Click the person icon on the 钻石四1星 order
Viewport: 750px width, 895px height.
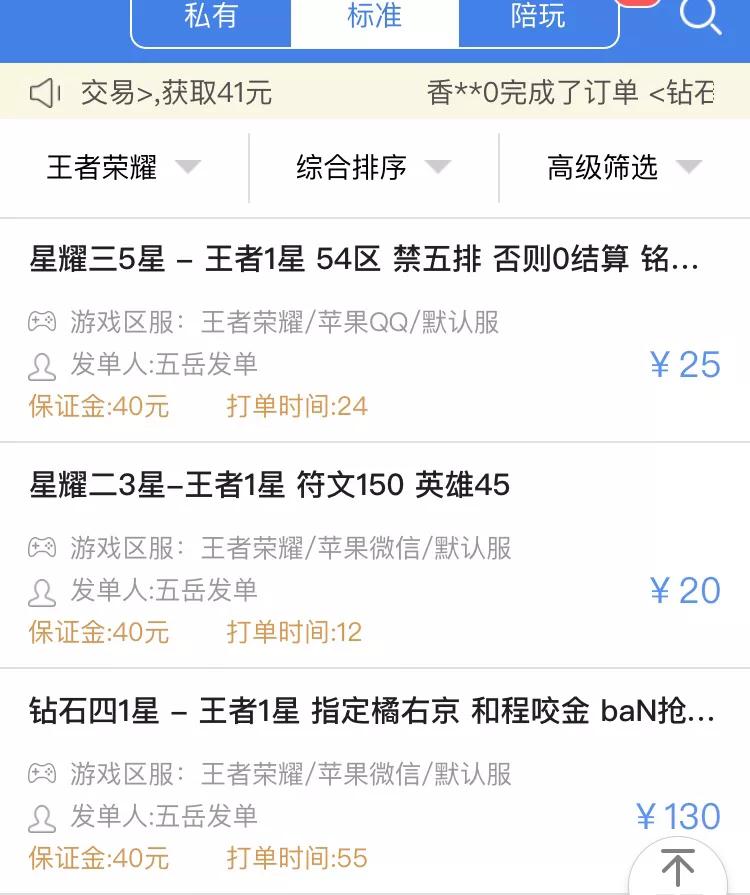(x=40, y=817)
